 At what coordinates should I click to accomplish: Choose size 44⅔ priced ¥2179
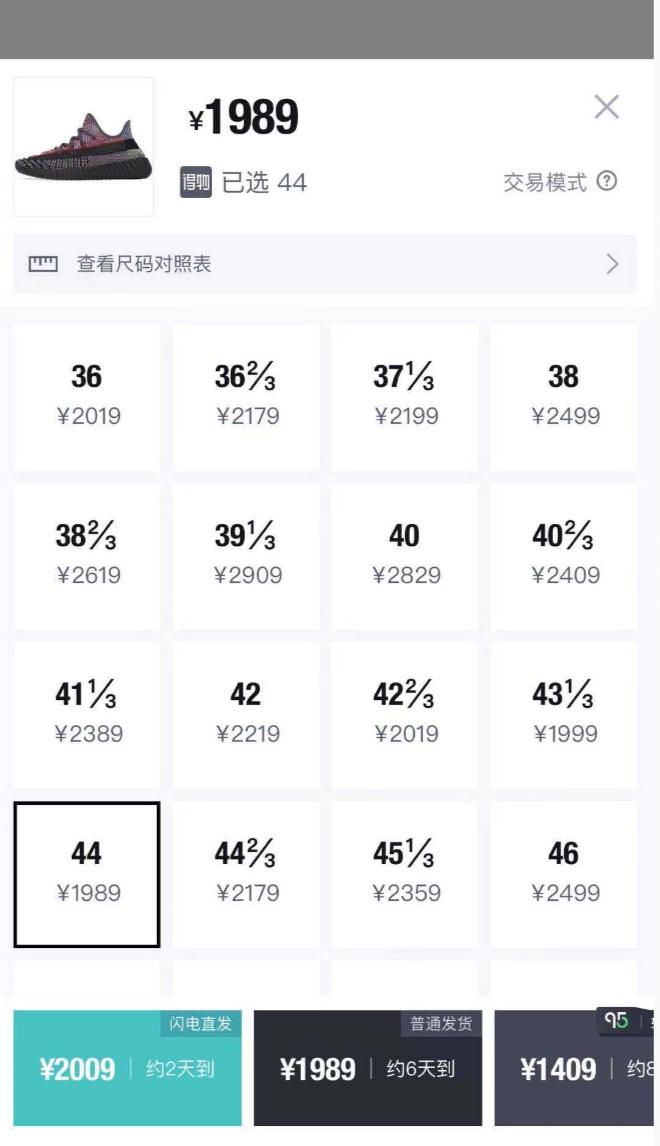246,873
